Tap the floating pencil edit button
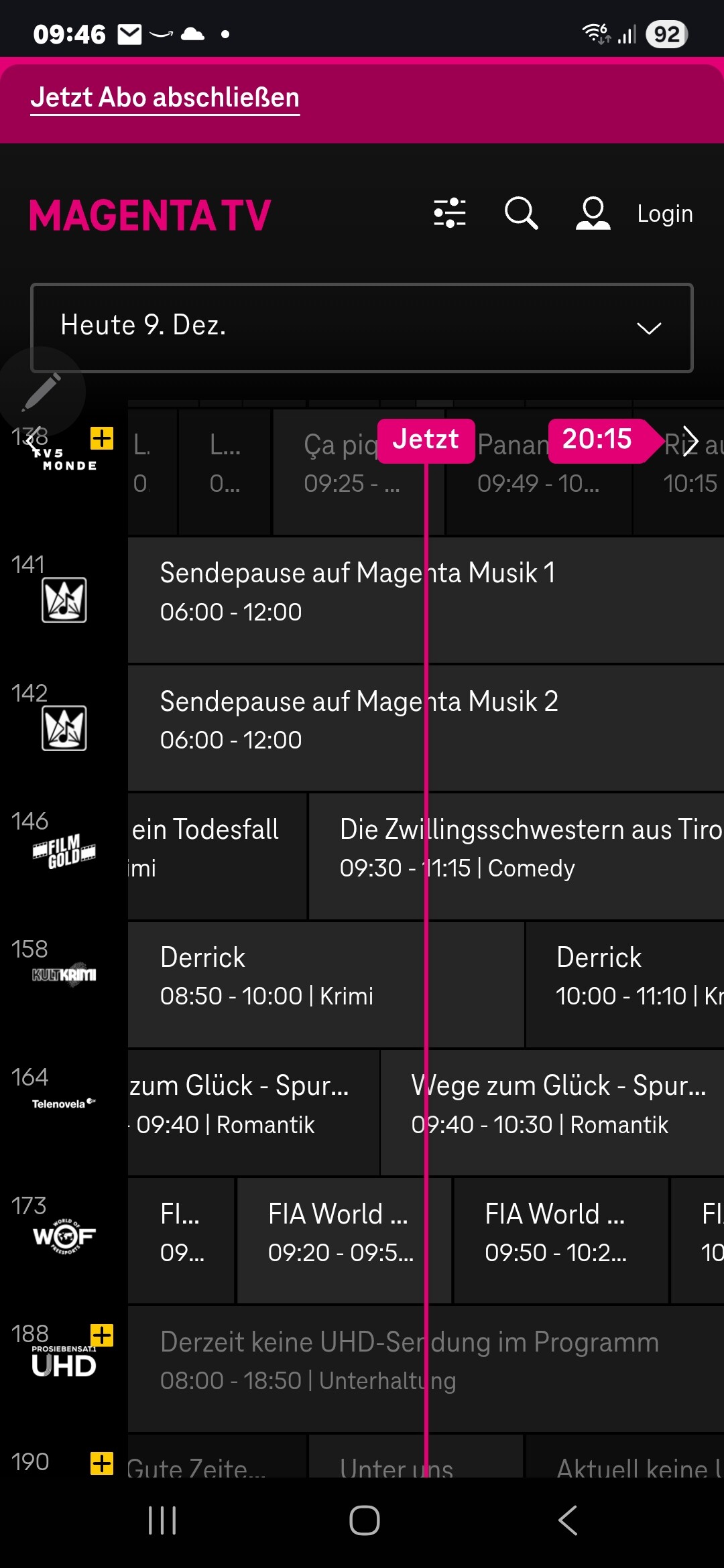Viewport: 724px width, 1568px height. [42, 392]
